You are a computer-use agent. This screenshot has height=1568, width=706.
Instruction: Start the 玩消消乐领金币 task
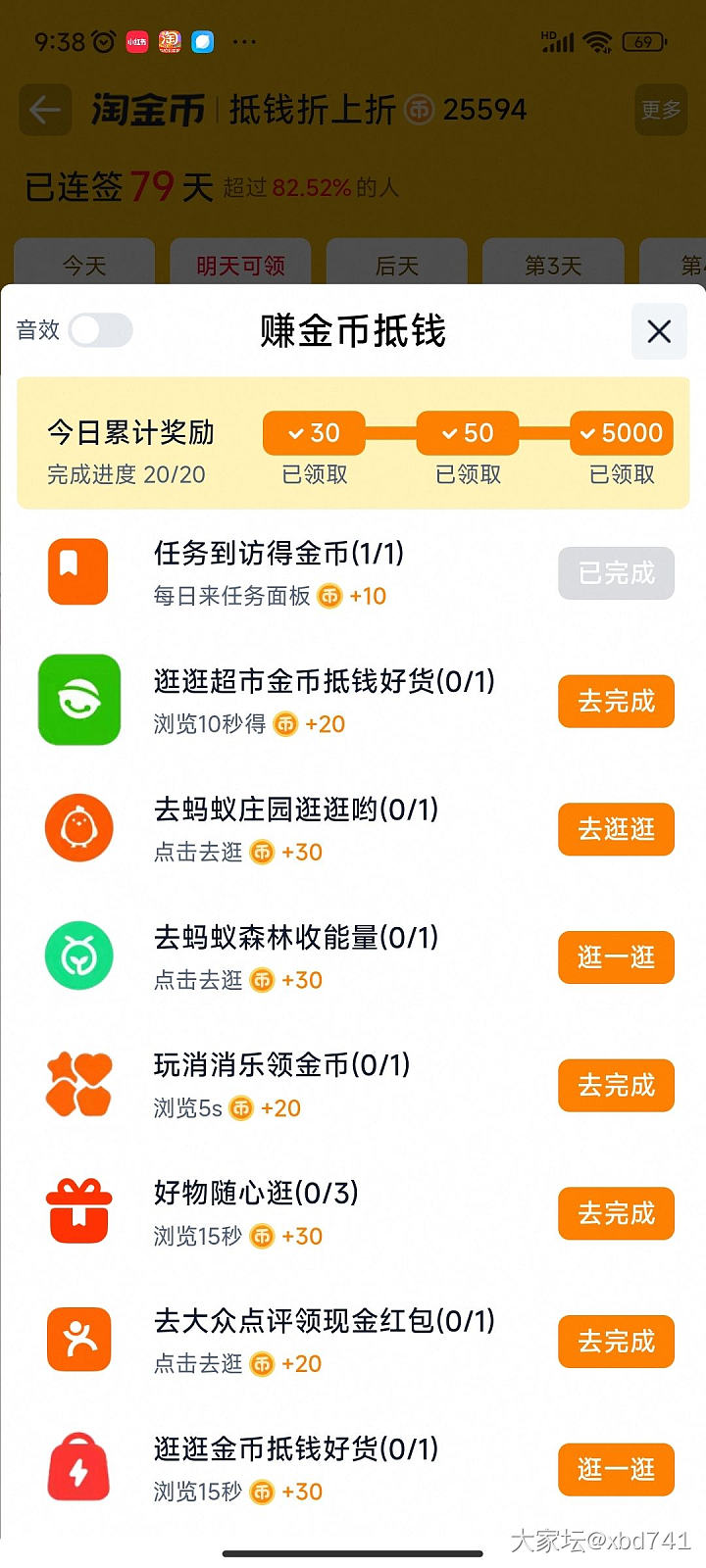point(616,1086)
